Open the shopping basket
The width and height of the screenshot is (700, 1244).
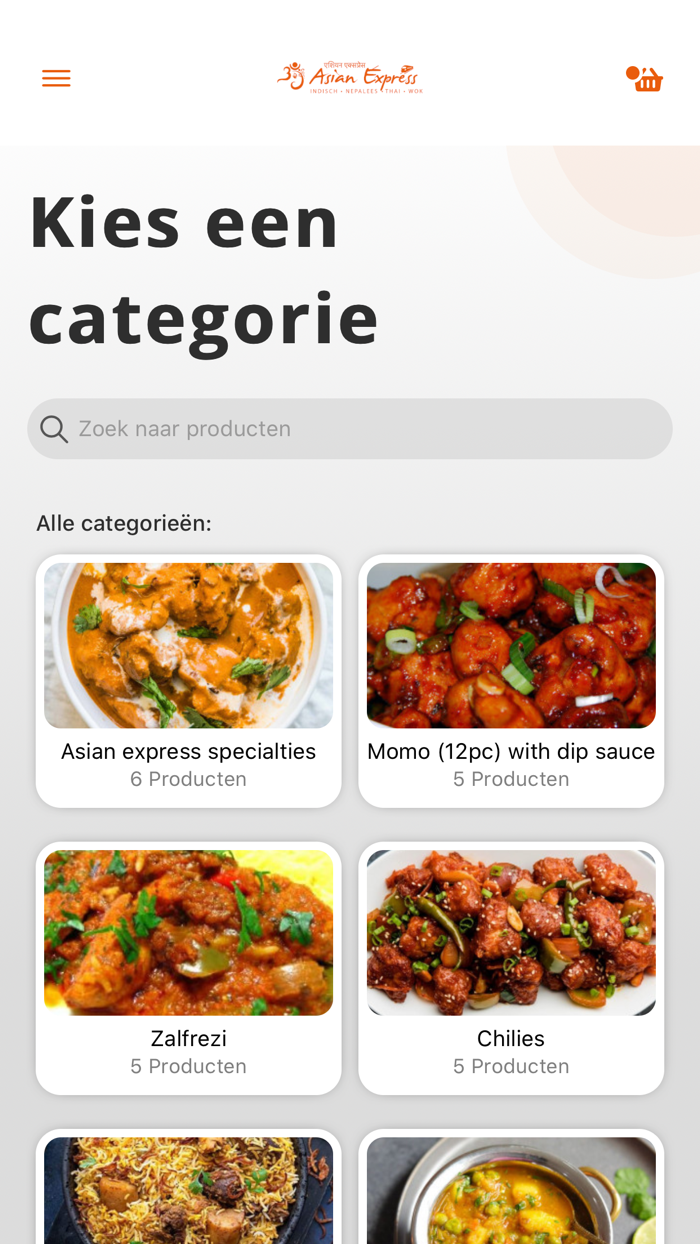pos(646,78)
